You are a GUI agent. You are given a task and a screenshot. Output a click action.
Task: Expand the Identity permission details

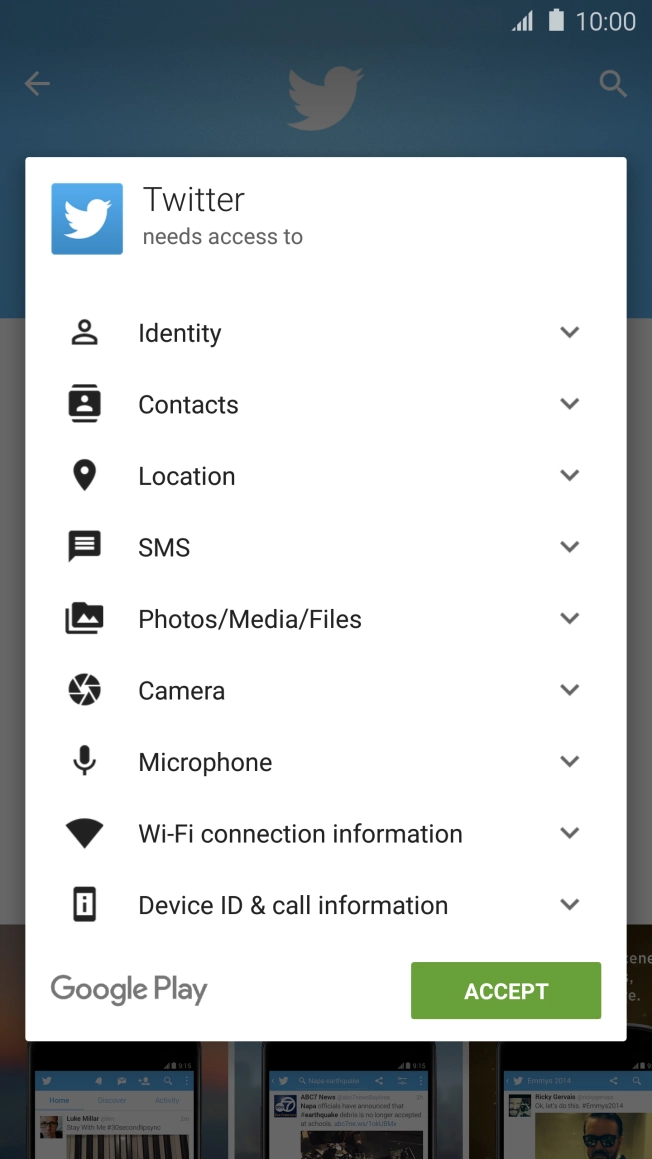tap(569, 333)
